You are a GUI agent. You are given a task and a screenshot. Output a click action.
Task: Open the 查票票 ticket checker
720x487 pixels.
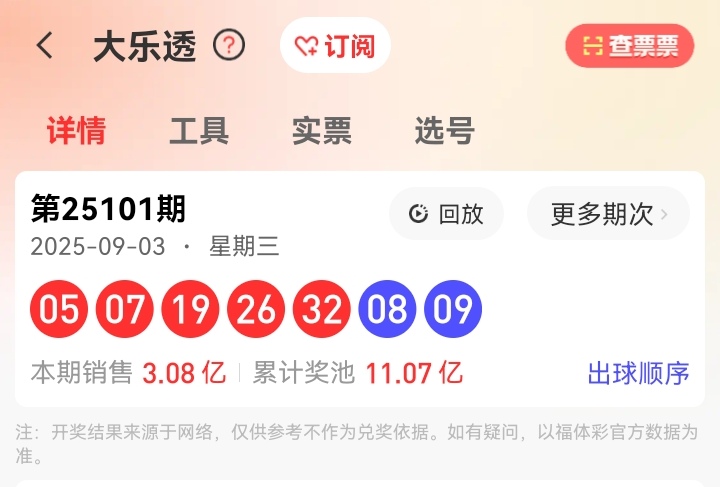(x=630, y=46)
